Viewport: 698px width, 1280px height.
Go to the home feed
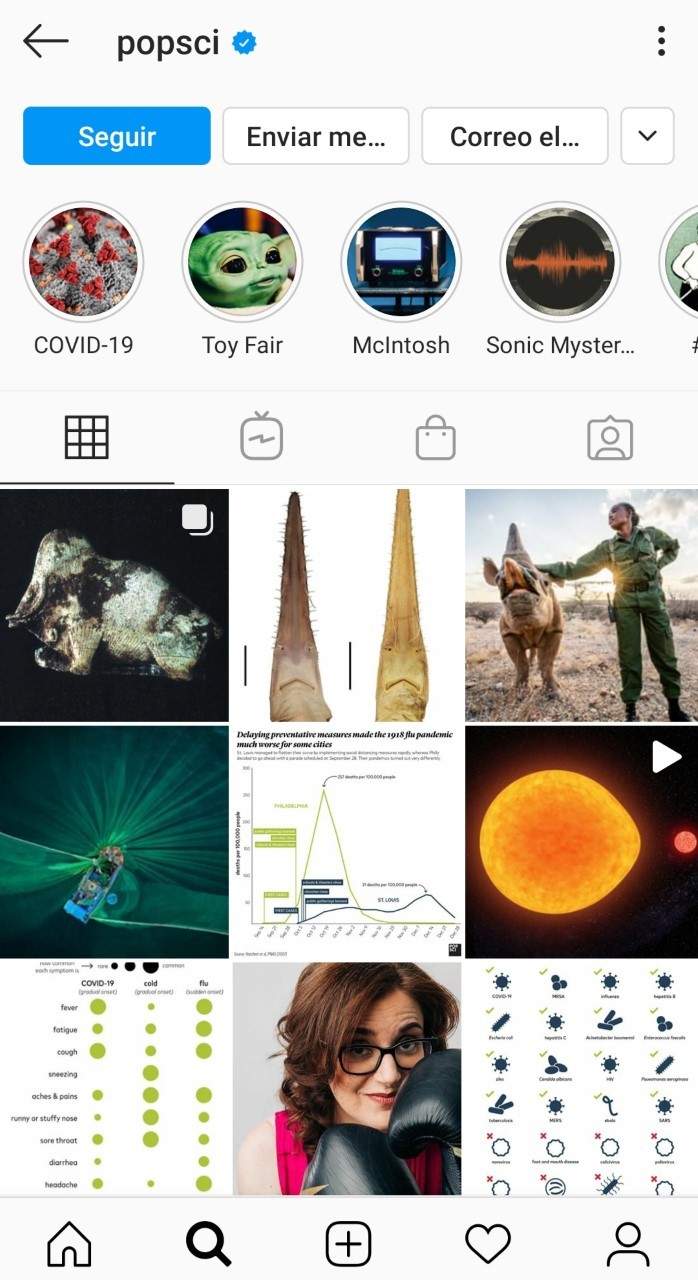click(69, 1243)
